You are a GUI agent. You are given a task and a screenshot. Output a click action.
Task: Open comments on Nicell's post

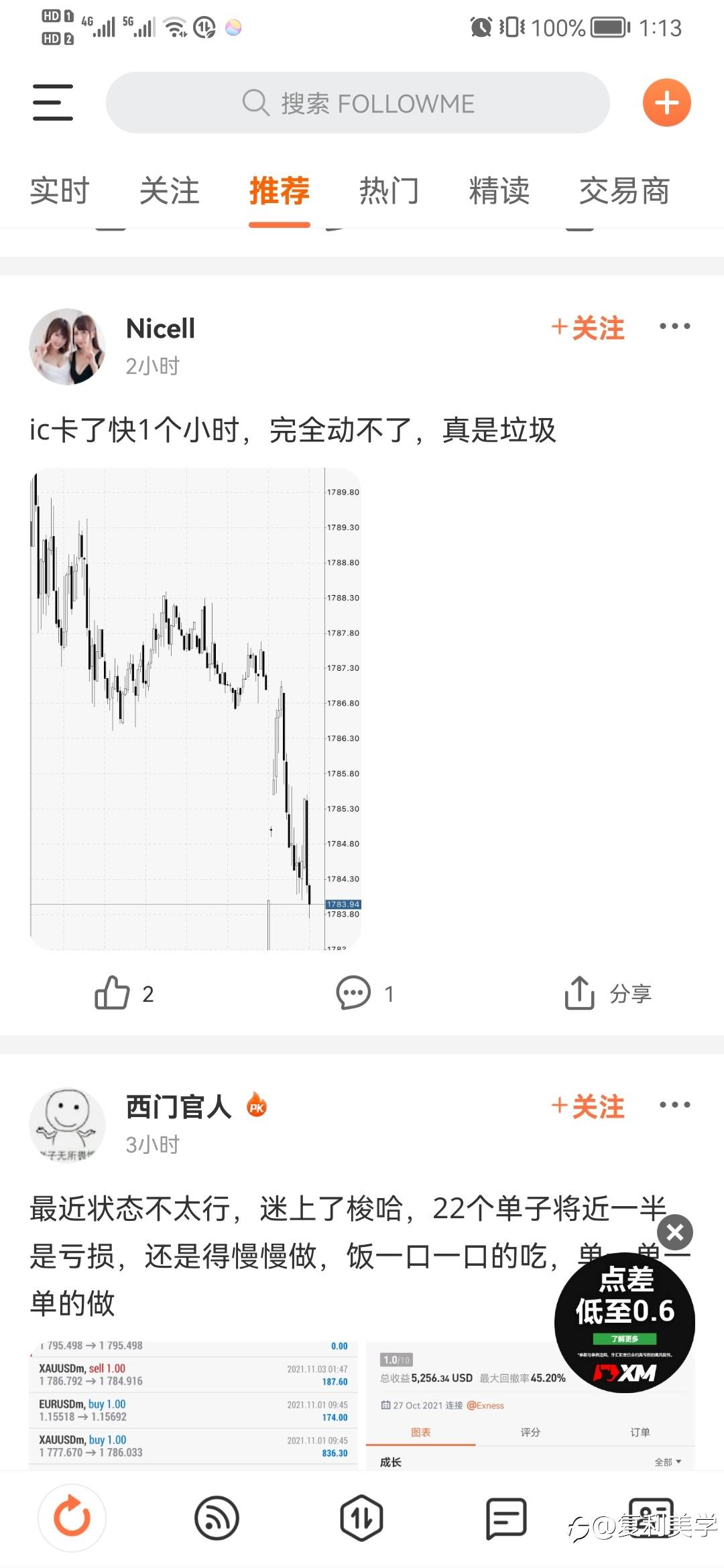365,993
